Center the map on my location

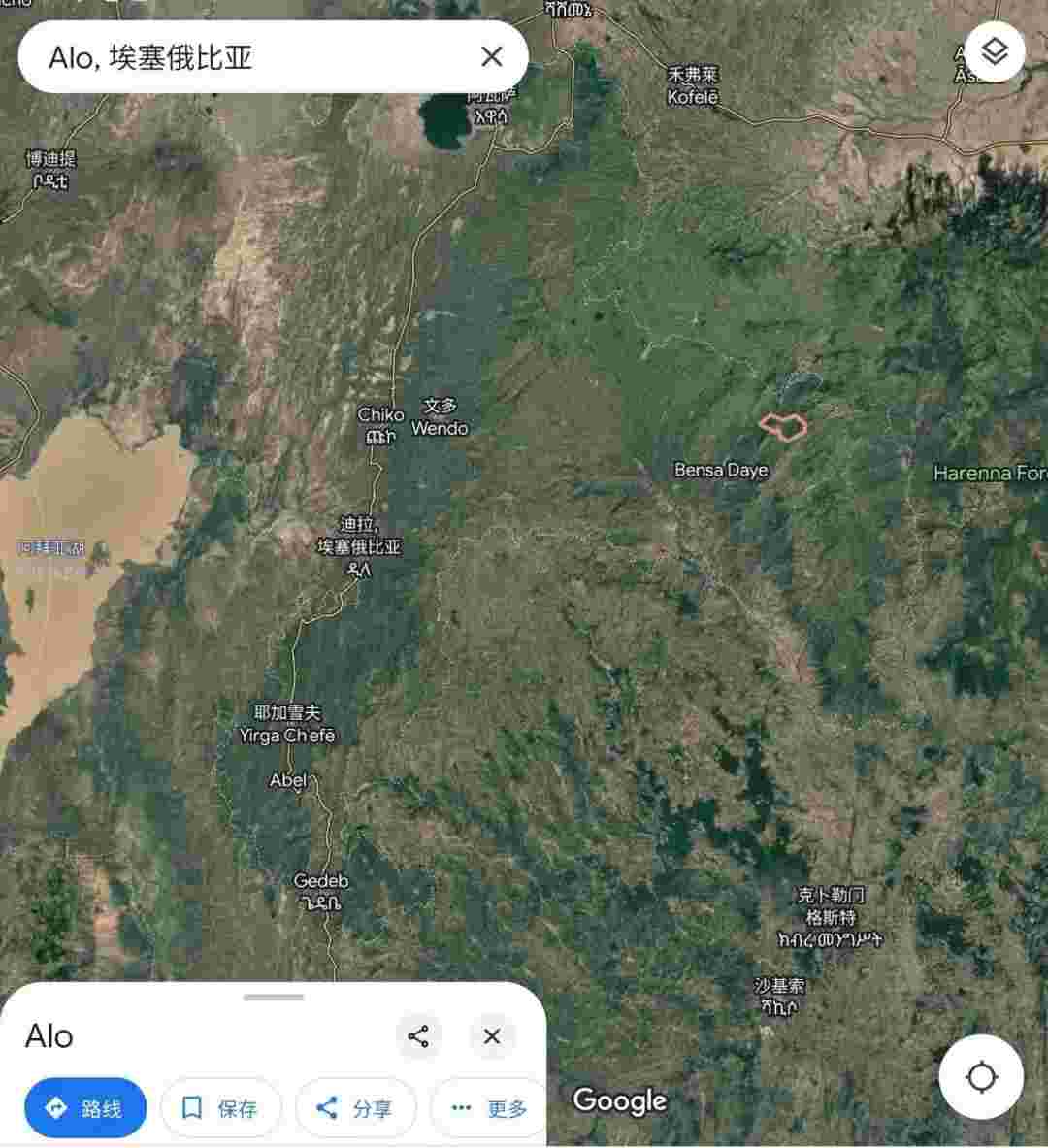981,1077
